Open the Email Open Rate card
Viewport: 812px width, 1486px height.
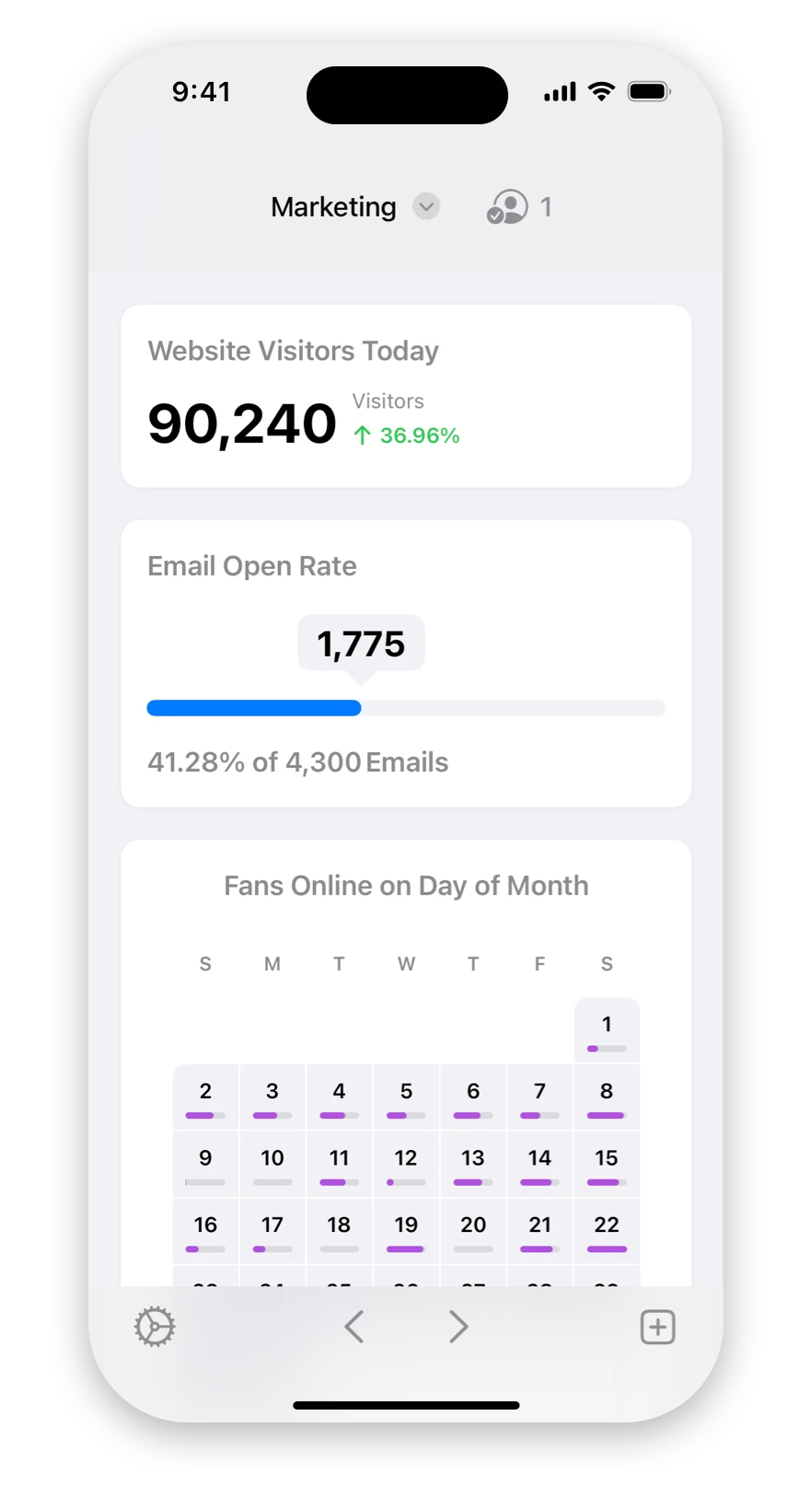point(406,664)
